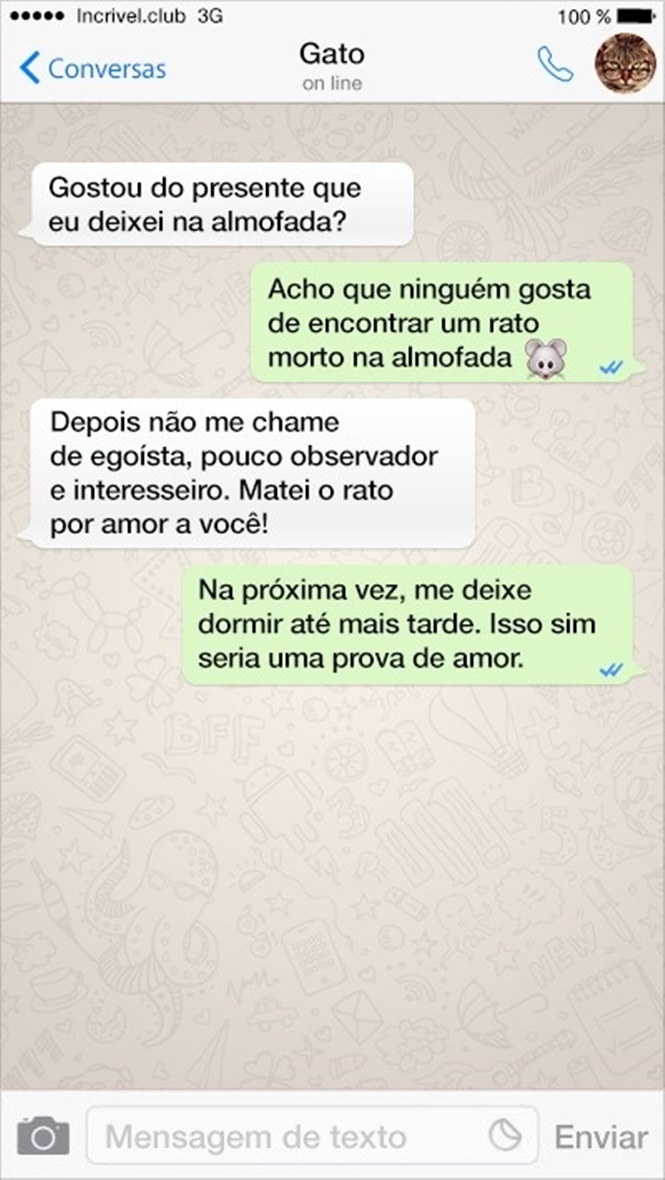Open Gato's profile picture
665x1180 pixels.
click(x=625, y=62)
